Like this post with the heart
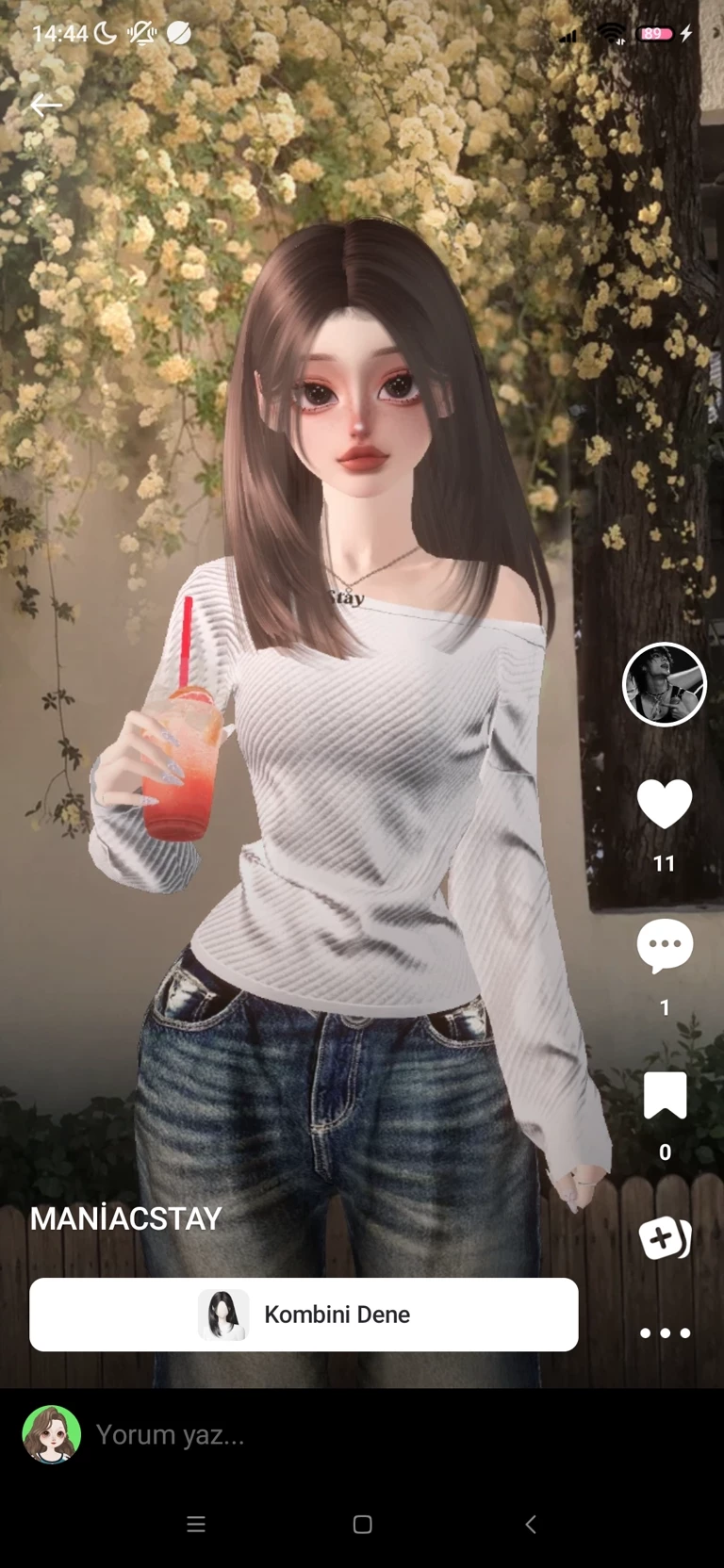The height and width of the screenshot is (1568, 724). coord(665,804)
